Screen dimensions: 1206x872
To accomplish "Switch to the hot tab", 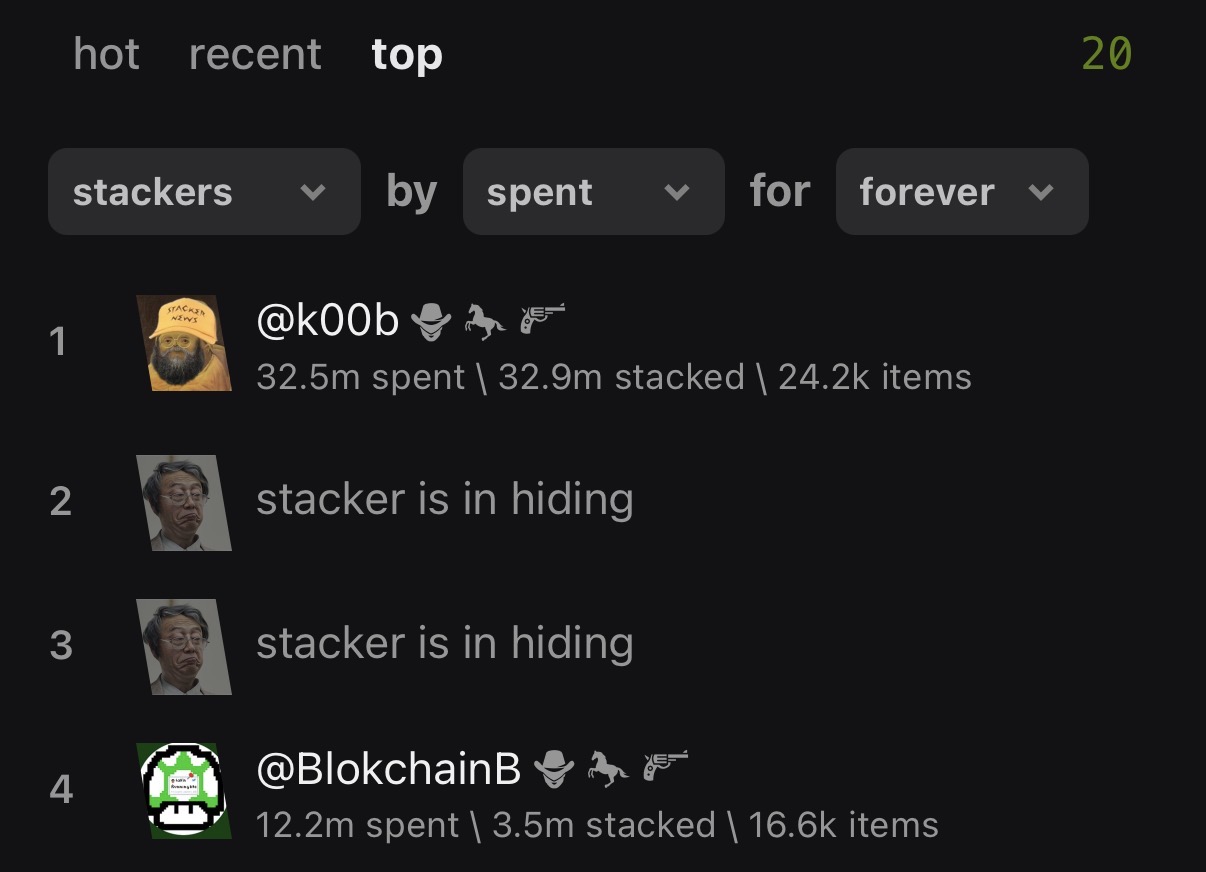I will coord(106,54).
